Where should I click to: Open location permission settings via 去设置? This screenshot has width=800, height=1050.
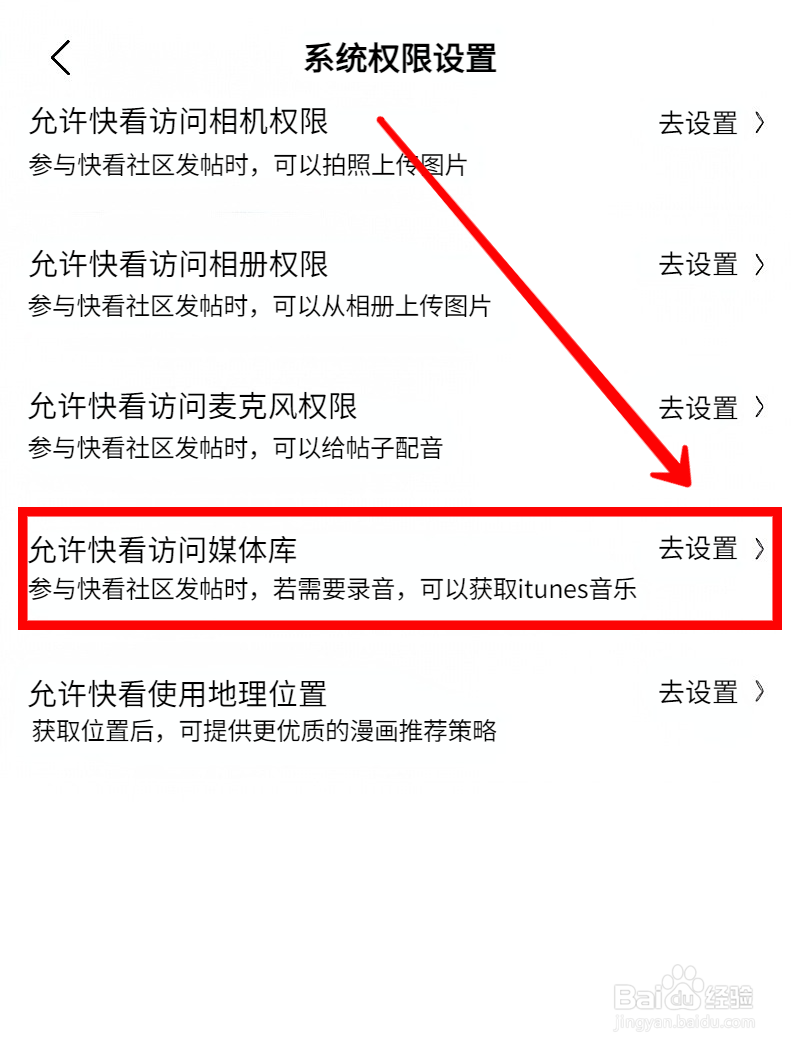697,693
